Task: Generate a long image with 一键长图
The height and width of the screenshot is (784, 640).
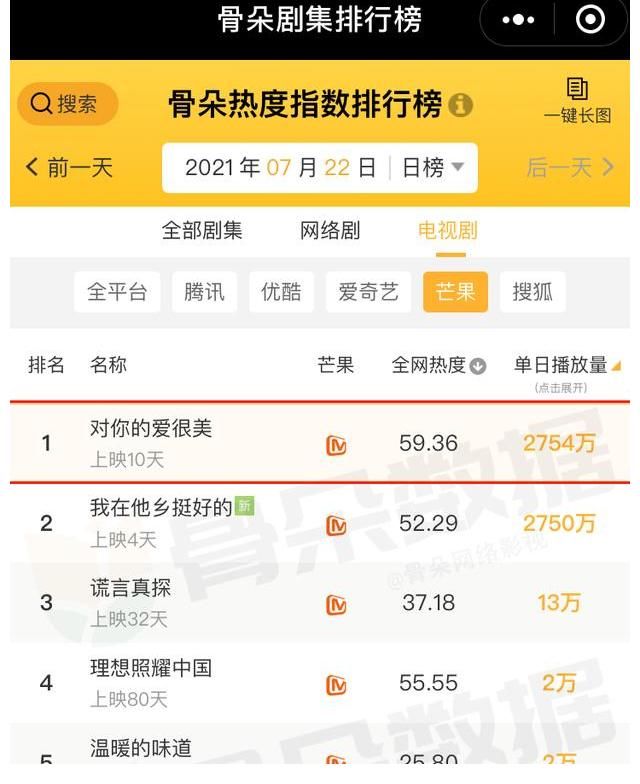Action: point(577,100)
